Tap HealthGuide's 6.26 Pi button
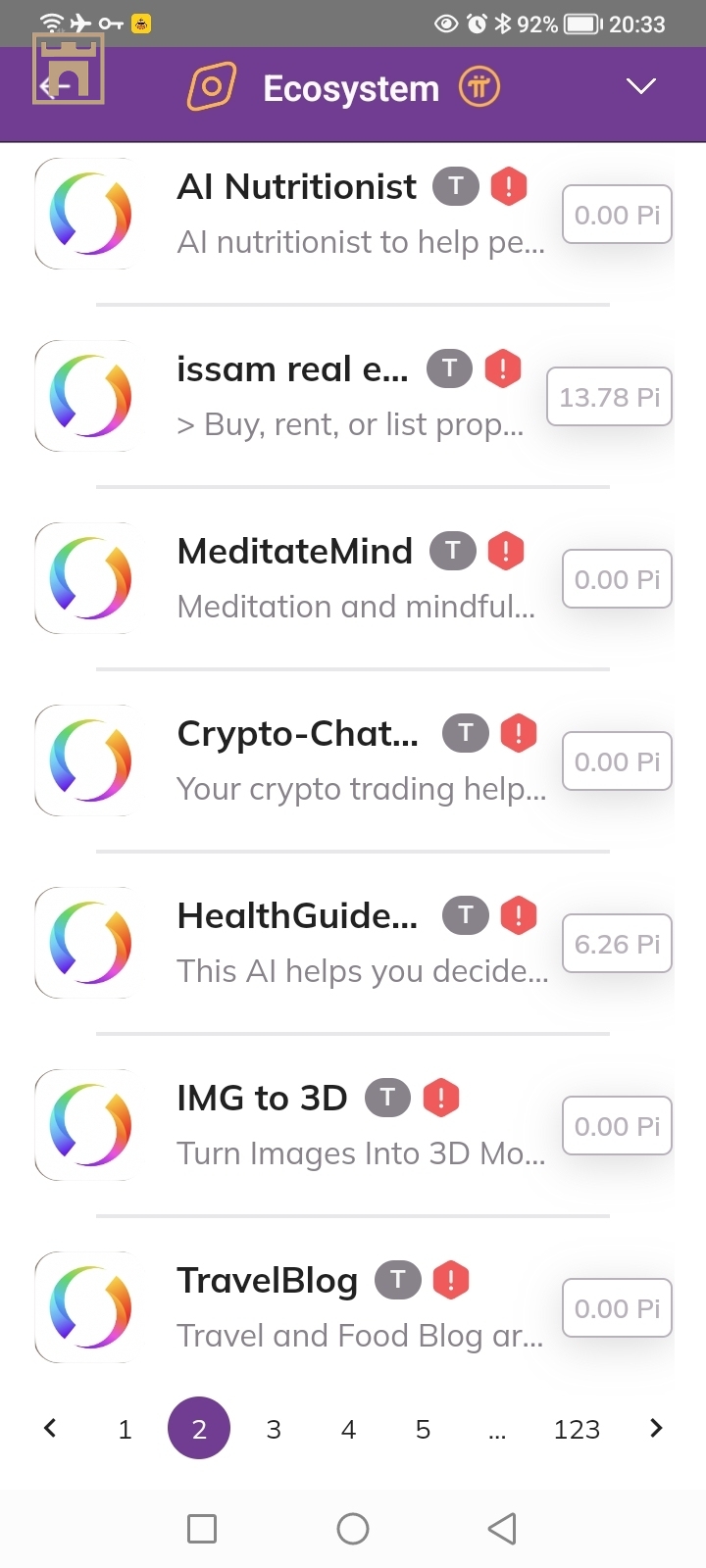The image size is (706, 1568). 617,944
